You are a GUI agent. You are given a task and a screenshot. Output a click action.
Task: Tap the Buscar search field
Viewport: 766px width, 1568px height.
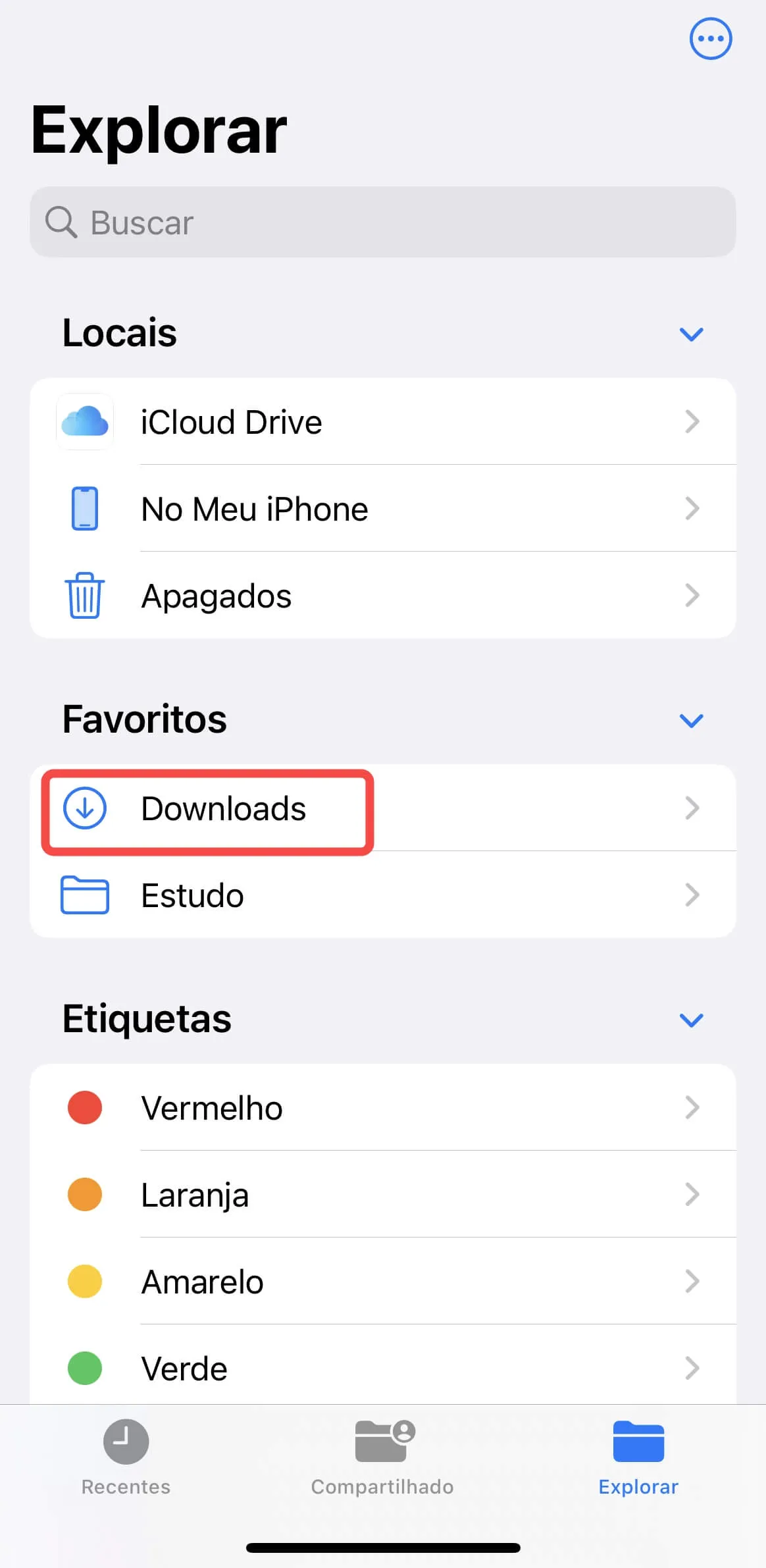coord(383,222)
